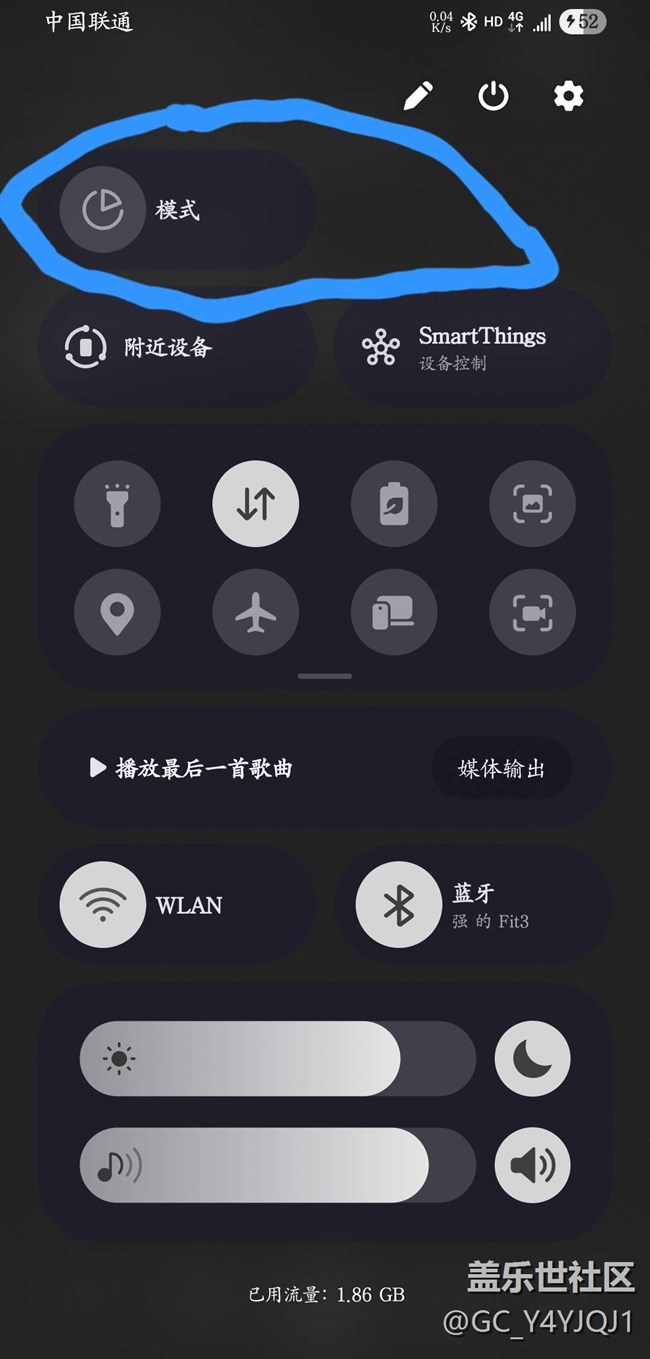Tap the multi-device screen tile

394,612
